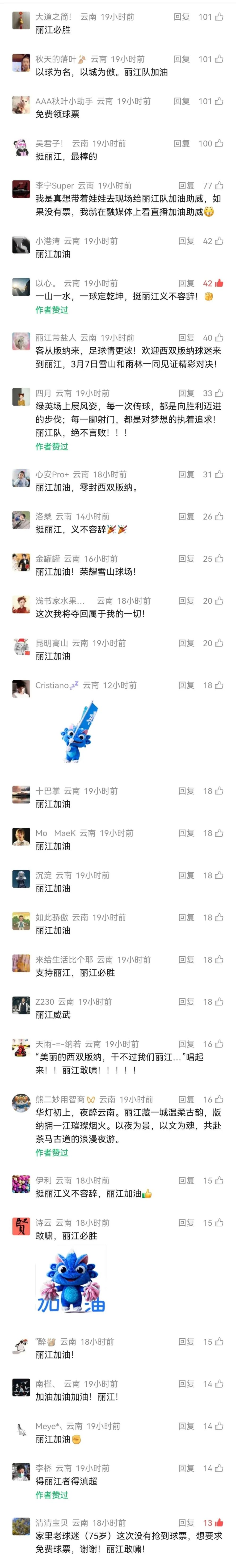Reply to 丽江带盐人
Viewport: 236px width, 1568px height.
coord(186,338)
